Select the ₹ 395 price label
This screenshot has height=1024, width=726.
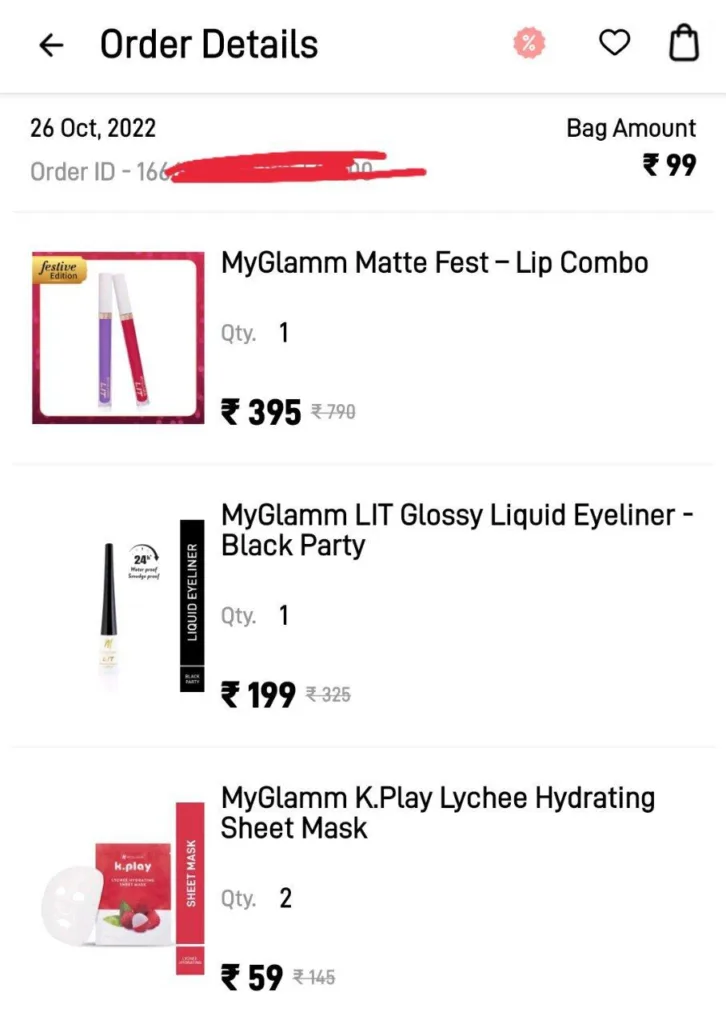click(261, 411)
